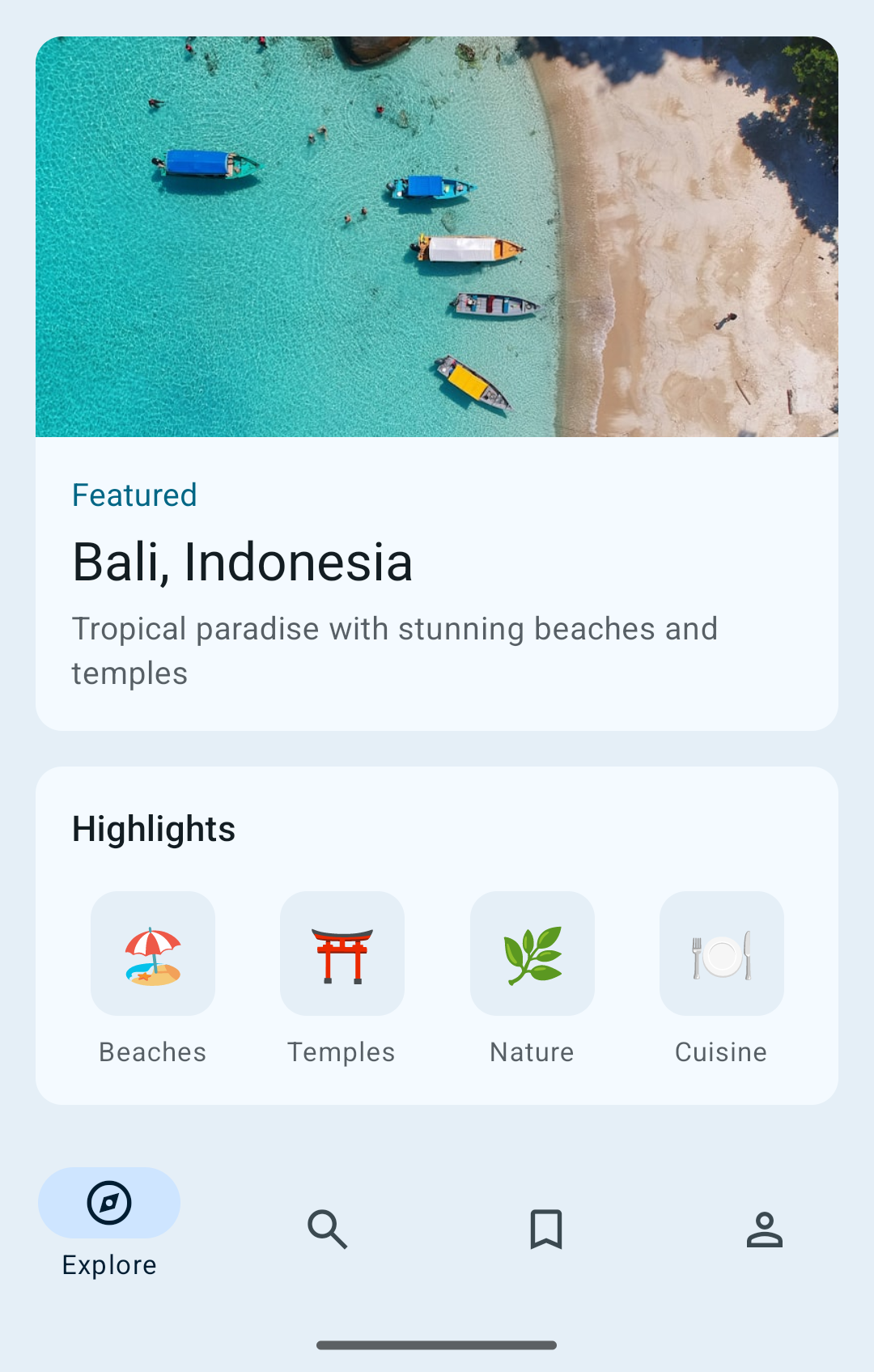Open search from the bottom navigation
This screenshot has width=874, height=1372.
327,1229
